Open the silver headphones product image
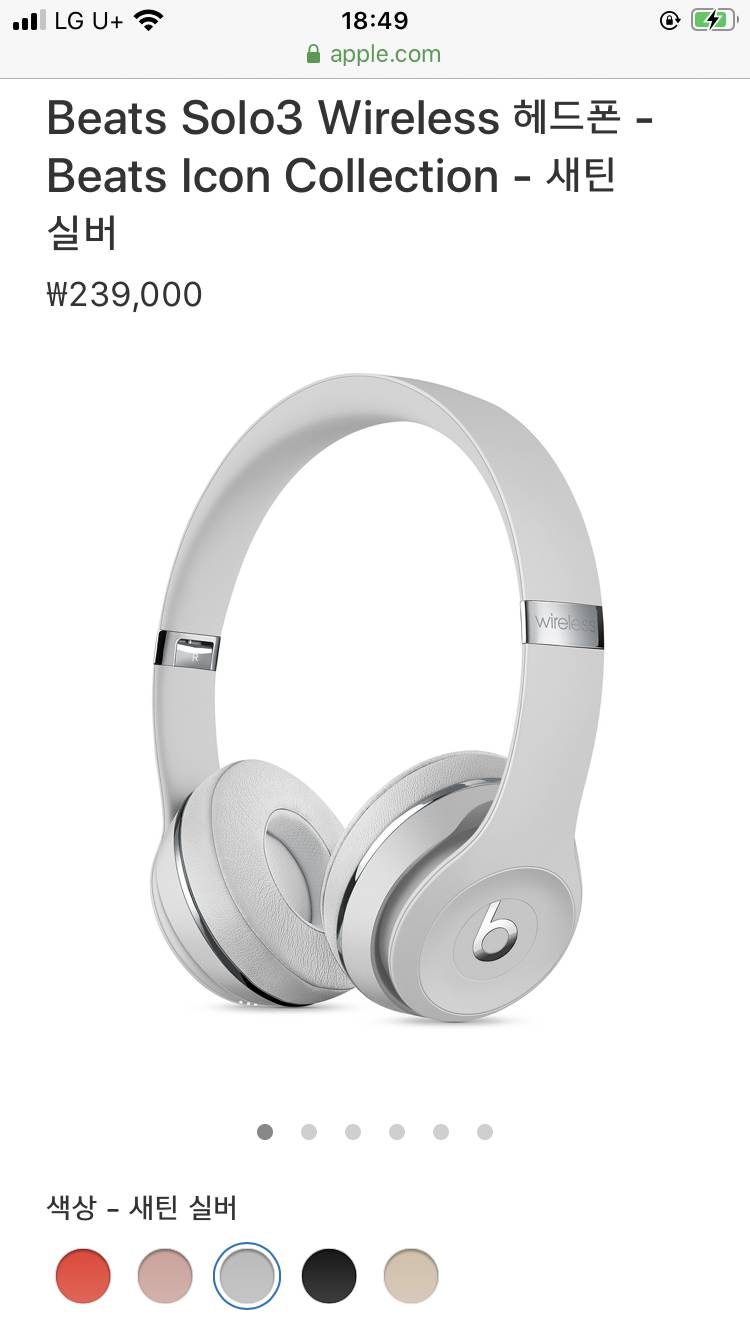The height and width of the screenshot is (1334, 750). tap(375, 700)
